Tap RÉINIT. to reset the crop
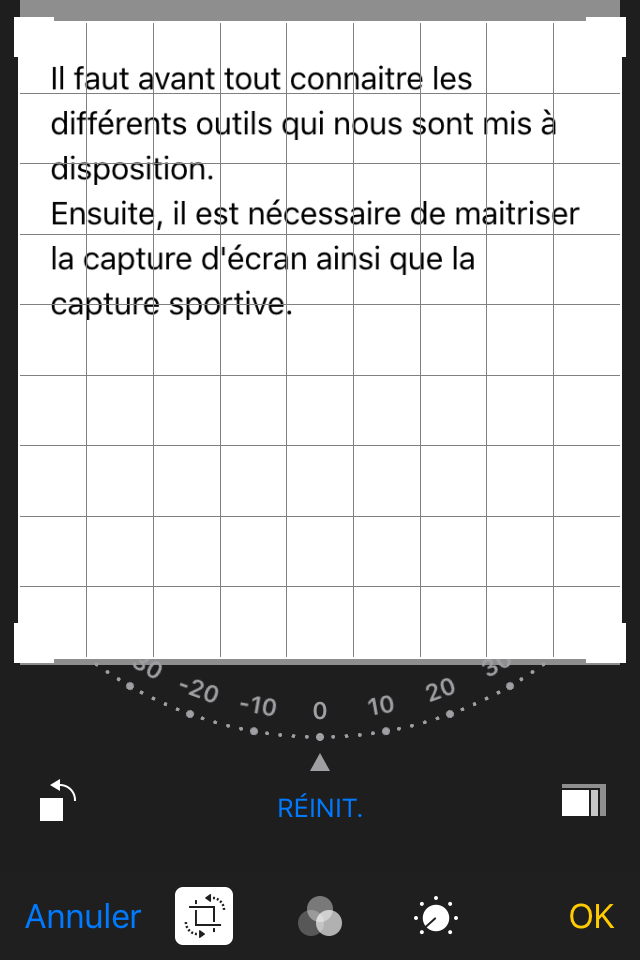Image resolution: width=640 pixels, height=960 pixels. click(x=320, y=809)
